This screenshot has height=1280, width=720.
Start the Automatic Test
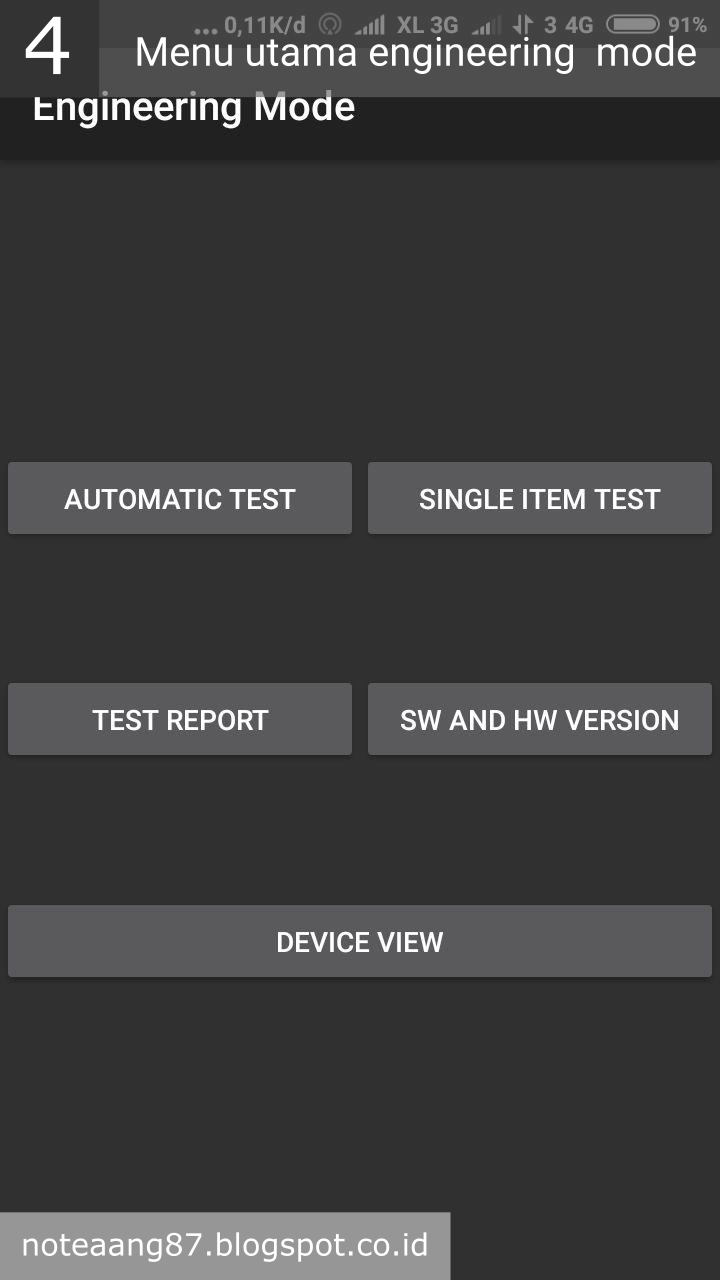[x=180, y=498]
